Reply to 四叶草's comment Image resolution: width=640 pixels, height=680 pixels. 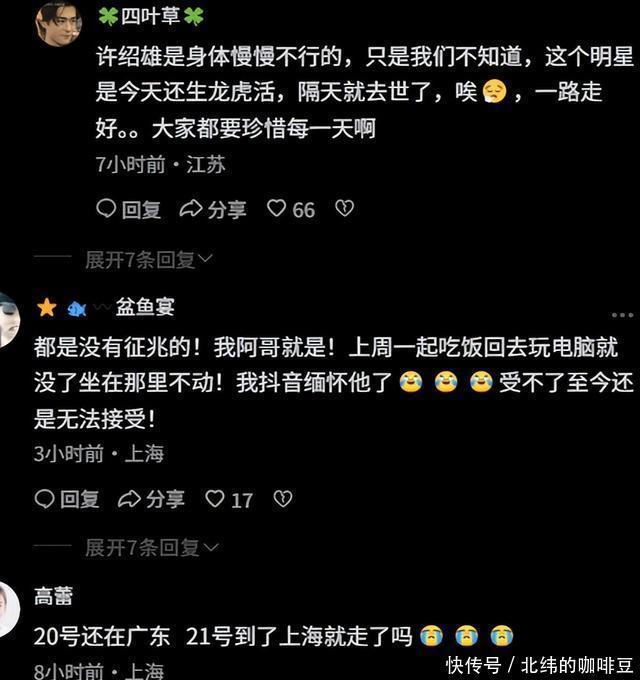pyautogui.click(x=128, y=209)
